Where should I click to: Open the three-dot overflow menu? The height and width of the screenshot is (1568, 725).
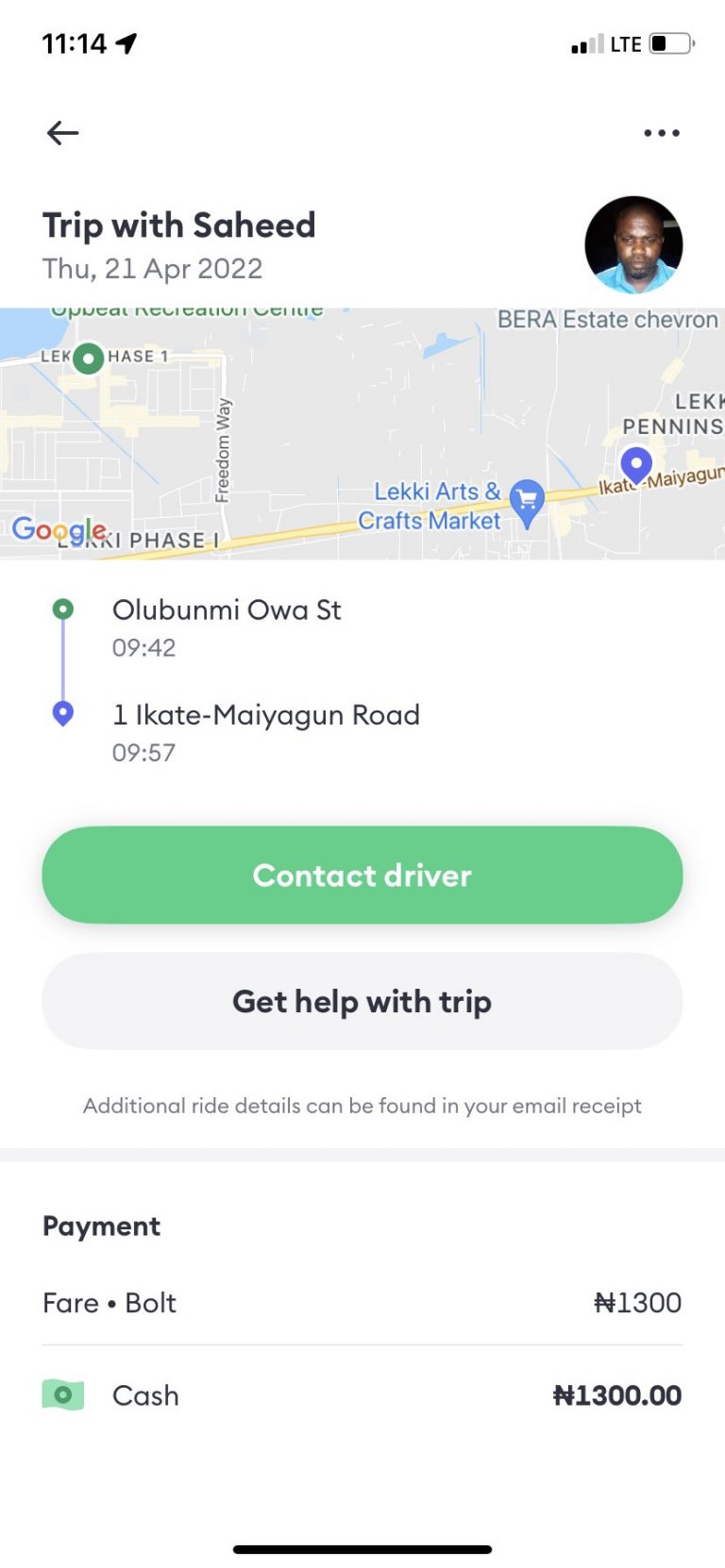coord(661,133)
